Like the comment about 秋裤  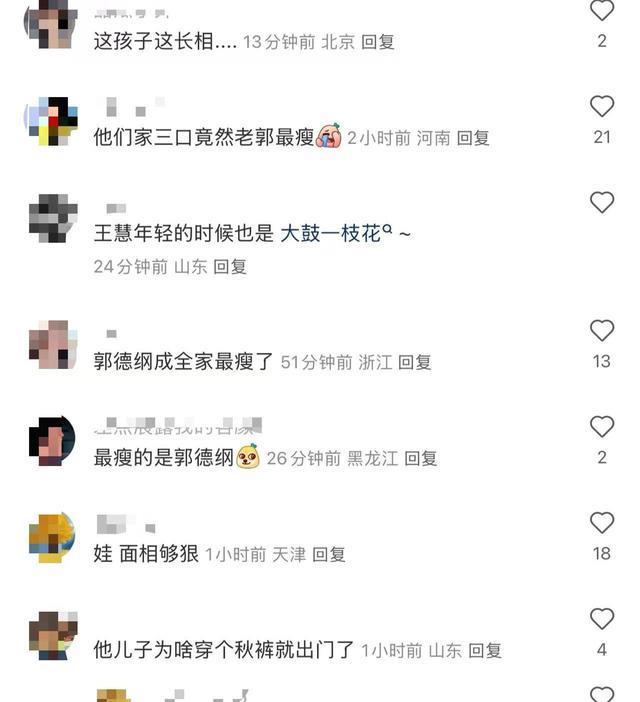coord(601,618)
